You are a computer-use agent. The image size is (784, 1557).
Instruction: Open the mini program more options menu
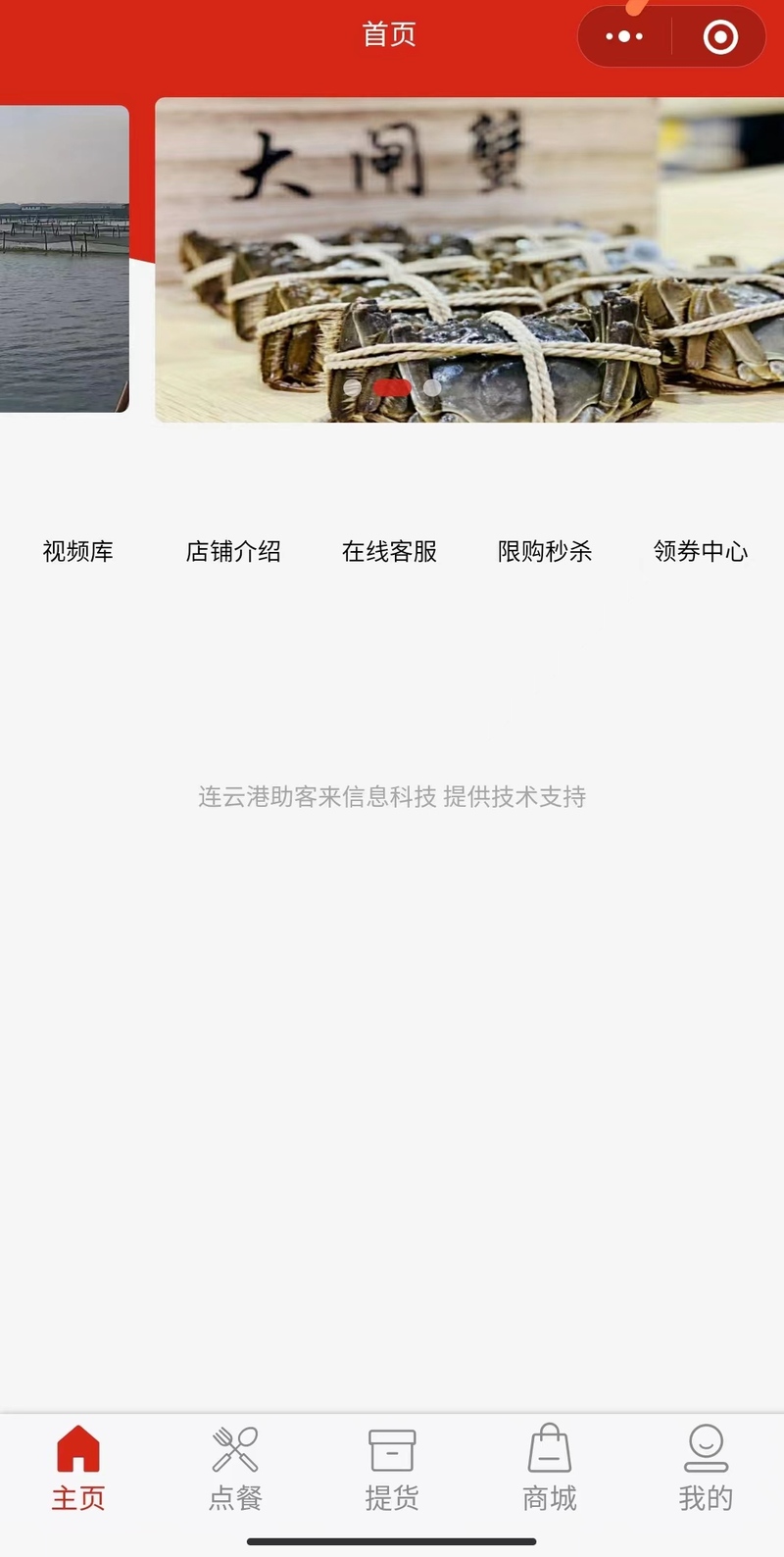(624, 37)
